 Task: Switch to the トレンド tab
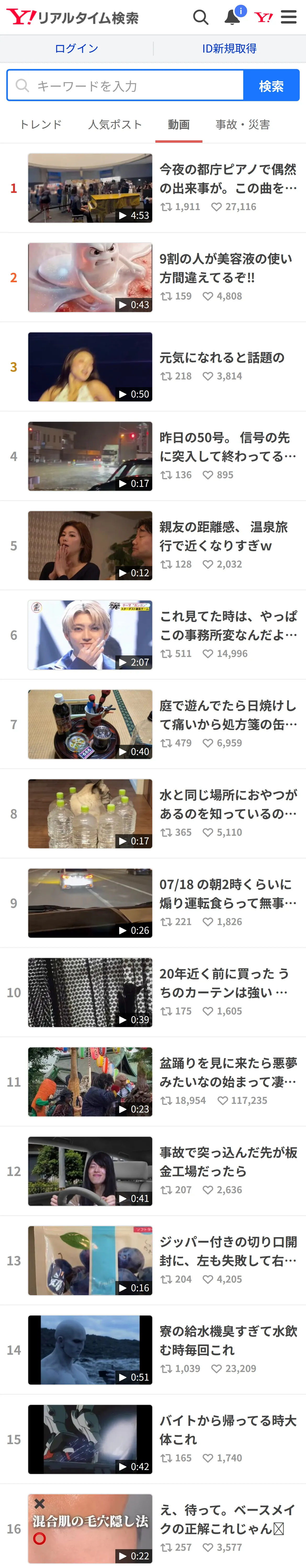(41, 125)
